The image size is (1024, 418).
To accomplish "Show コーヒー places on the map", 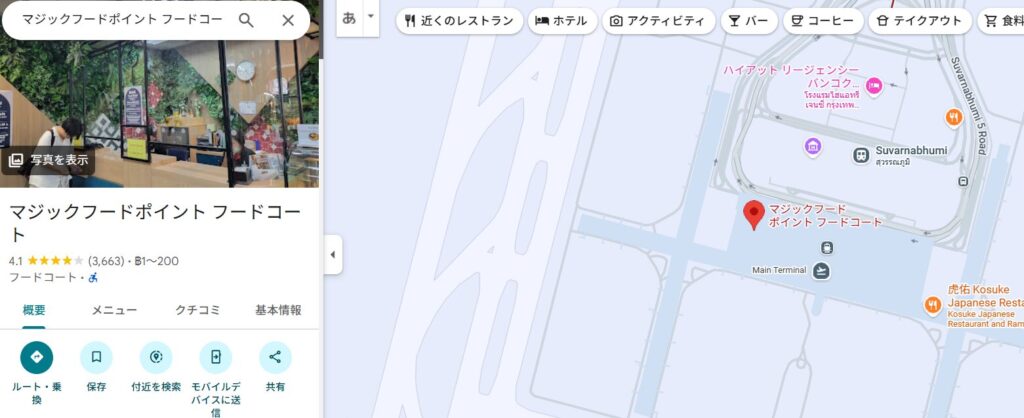I will 821,20.
